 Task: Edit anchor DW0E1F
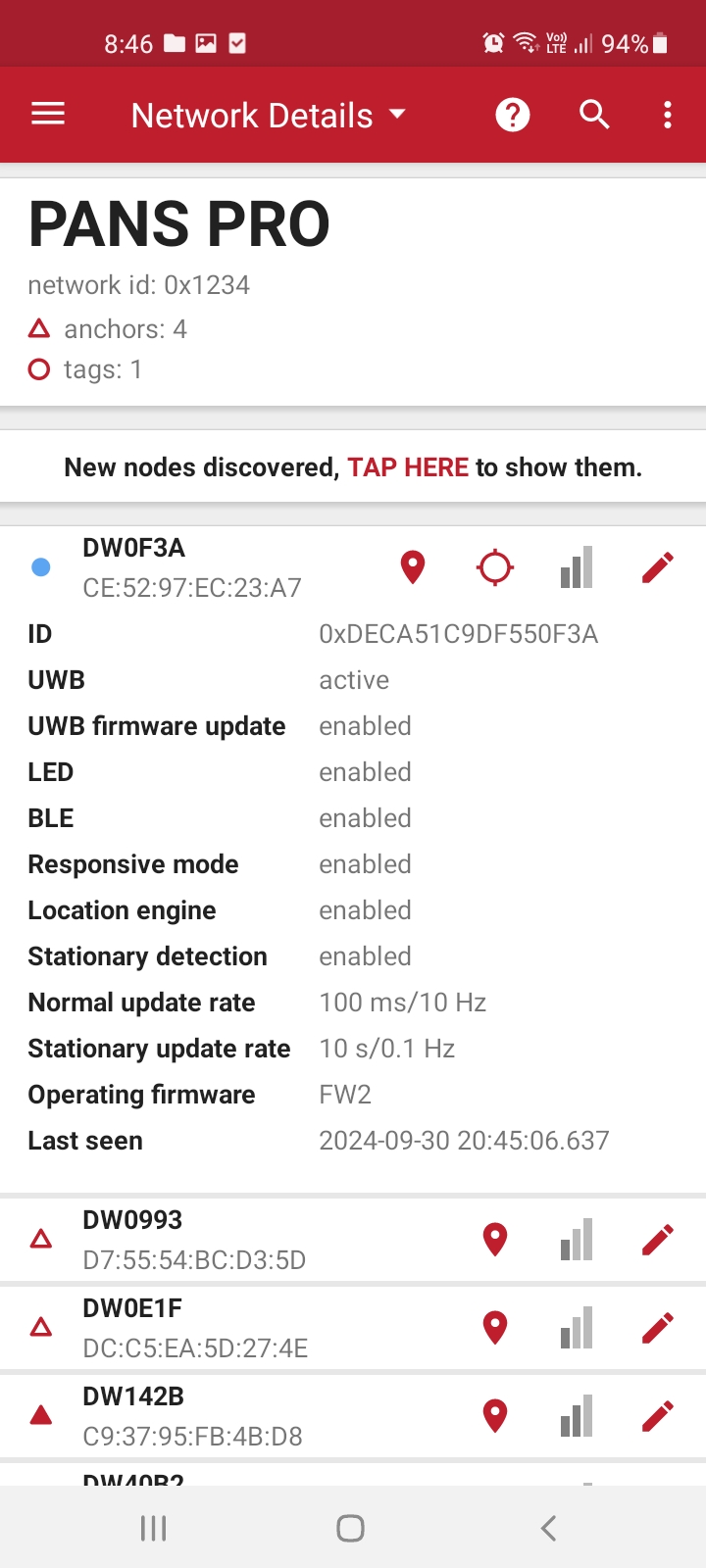pyautogui.click(x=658, y=1328)
